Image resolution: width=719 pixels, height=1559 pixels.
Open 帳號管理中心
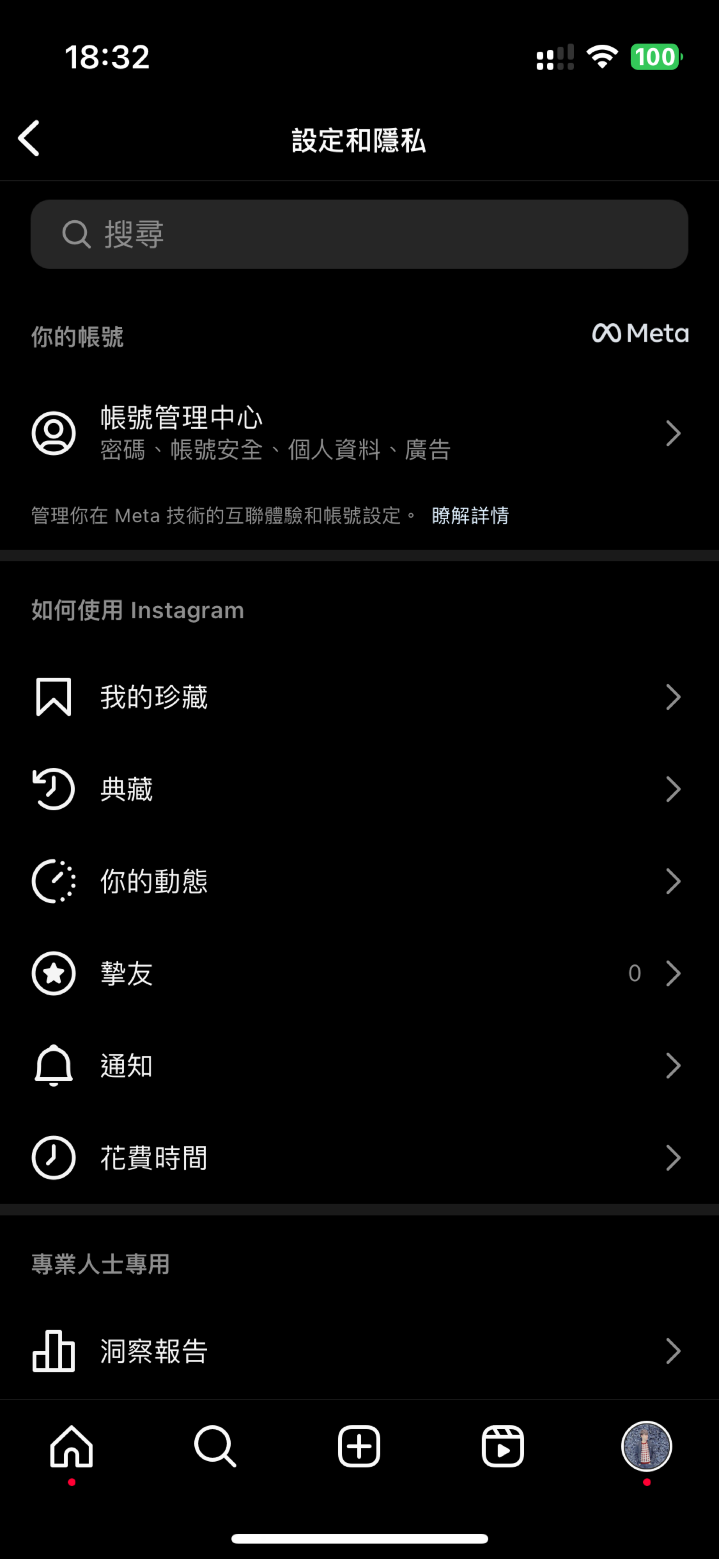(x=359, y=433)
